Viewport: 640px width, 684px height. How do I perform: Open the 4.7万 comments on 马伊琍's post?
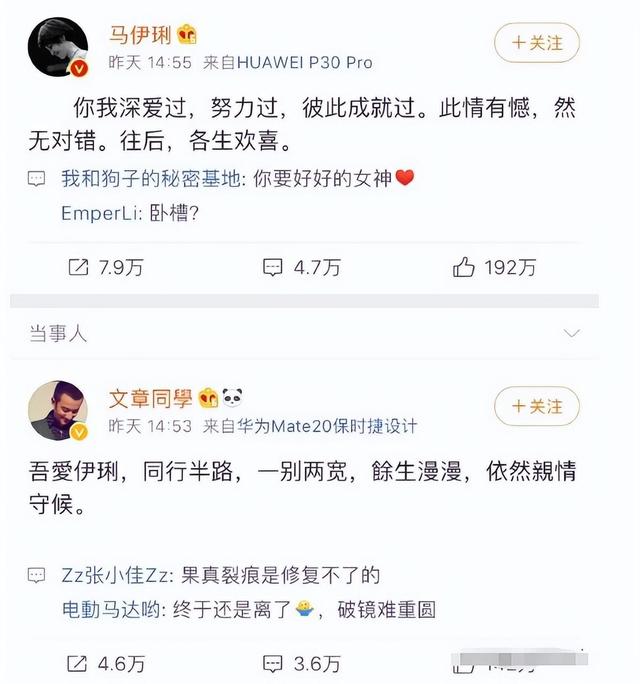(x=301, y=267)
